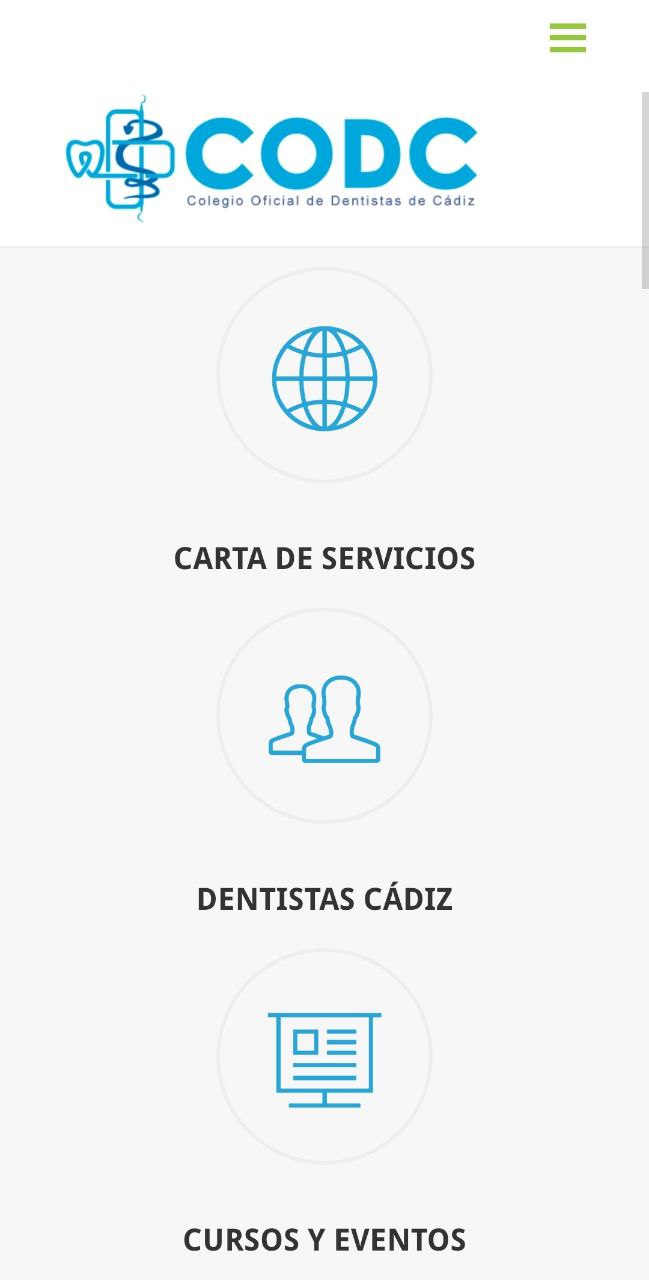The width and height of the screenshot is (649, 1280).
Task: Open the Dentistas Cádiz people icon
Action: point(325,718)
